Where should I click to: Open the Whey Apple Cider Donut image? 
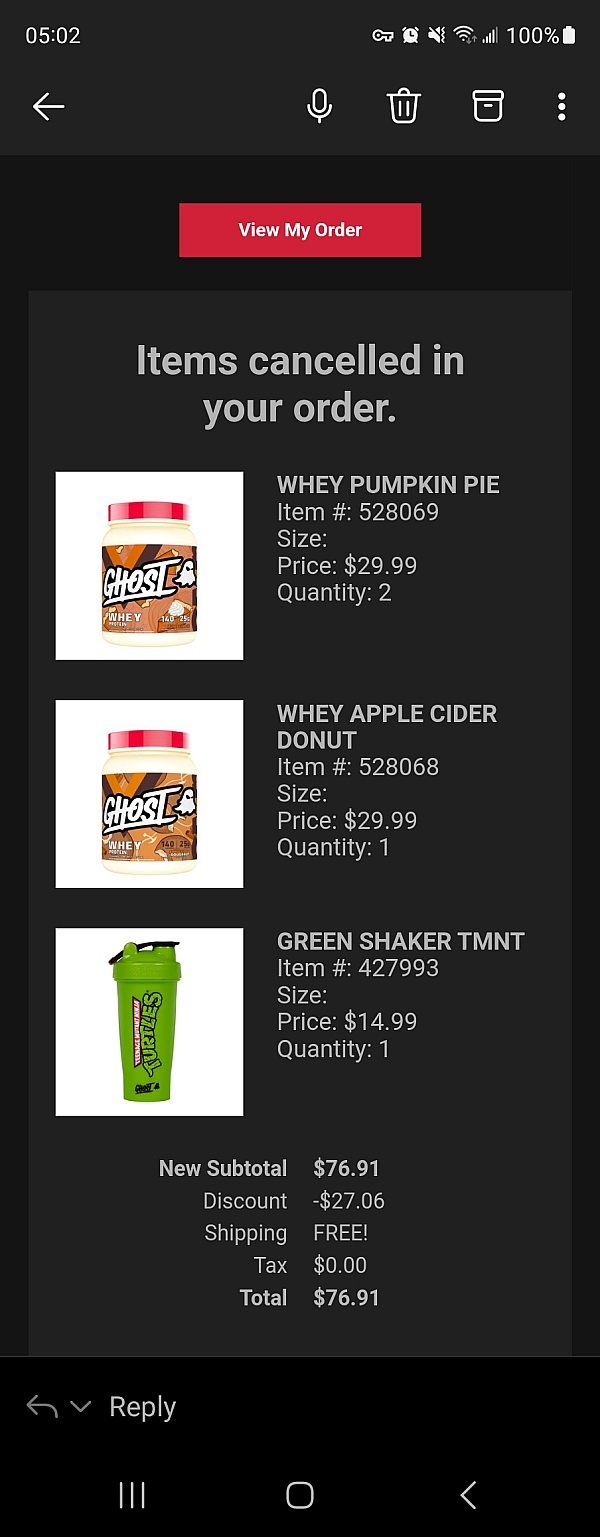tap(150, 794)
